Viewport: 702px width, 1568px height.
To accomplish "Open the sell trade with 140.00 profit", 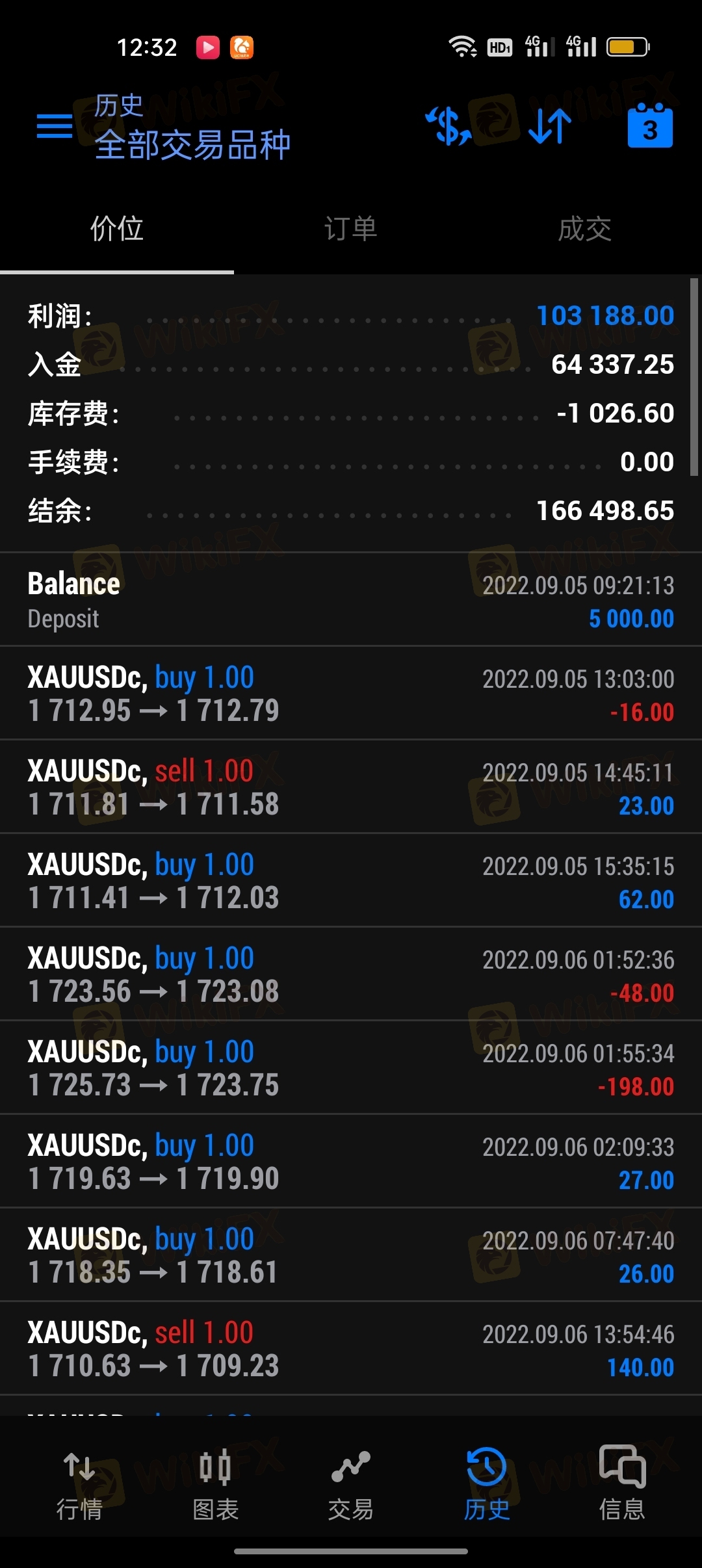I will [351, 1349].
